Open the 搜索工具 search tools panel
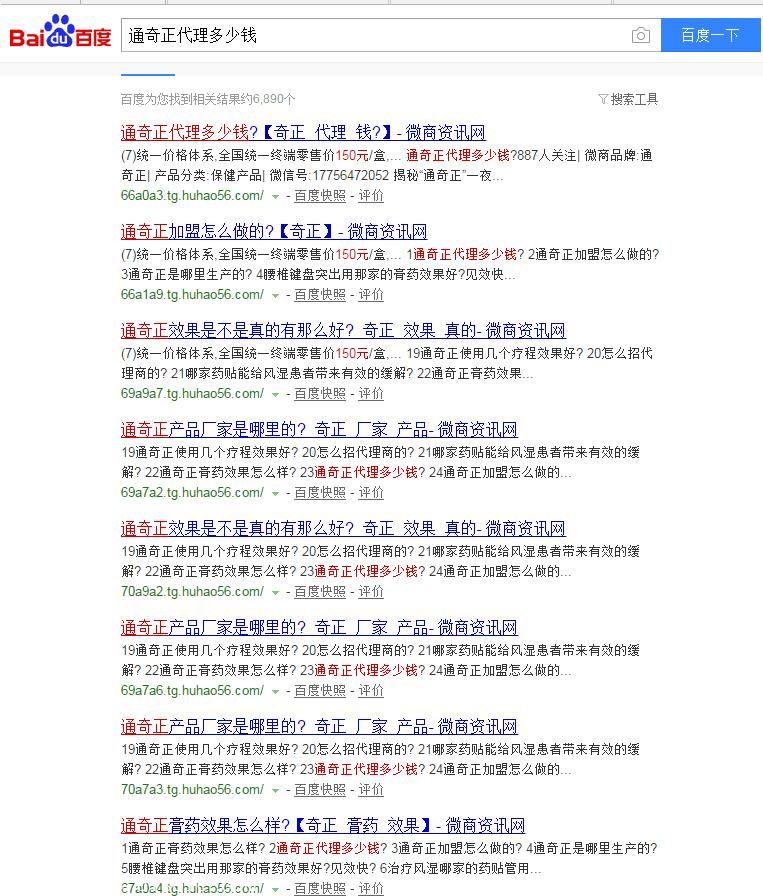The height and width of the screenshot is (896, 763). [x=635, y=99]
